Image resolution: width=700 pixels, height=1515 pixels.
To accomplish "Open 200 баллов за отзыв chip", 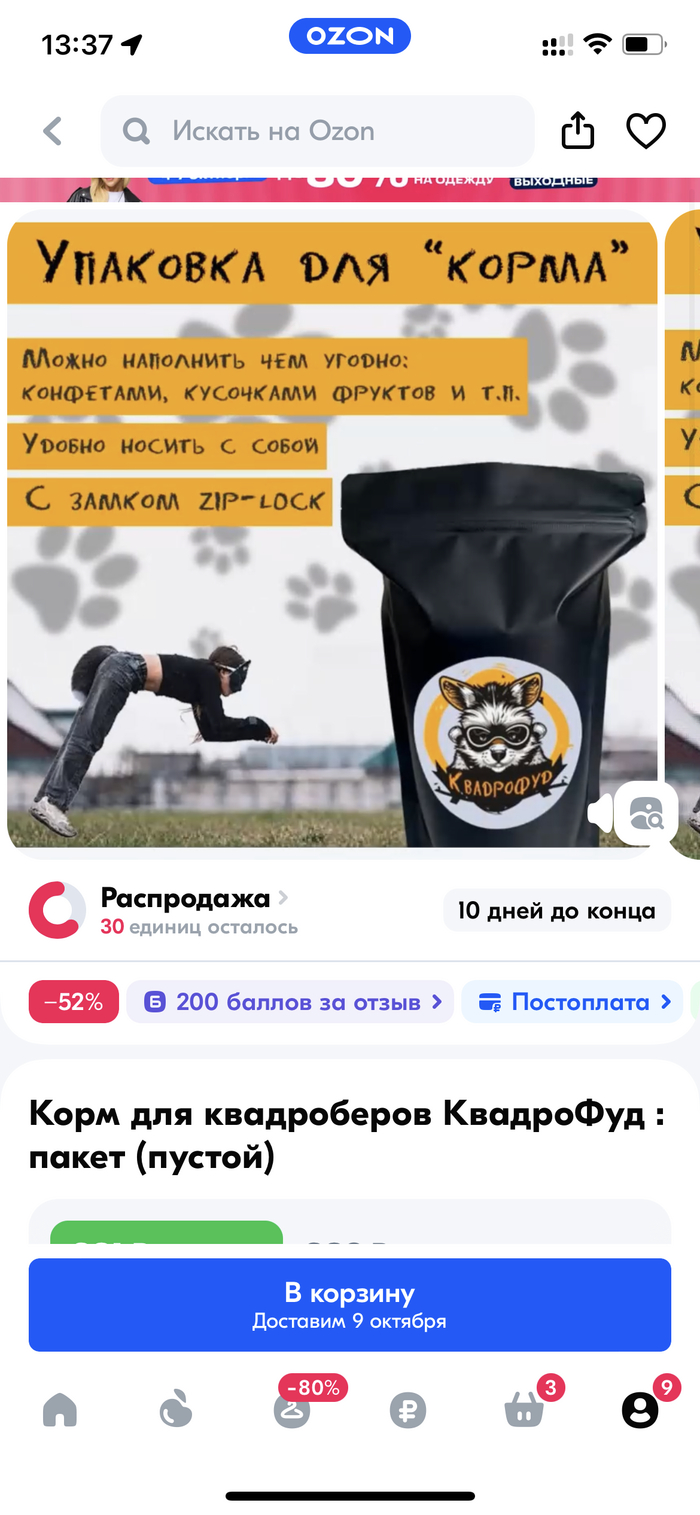I will (290, 1002).
